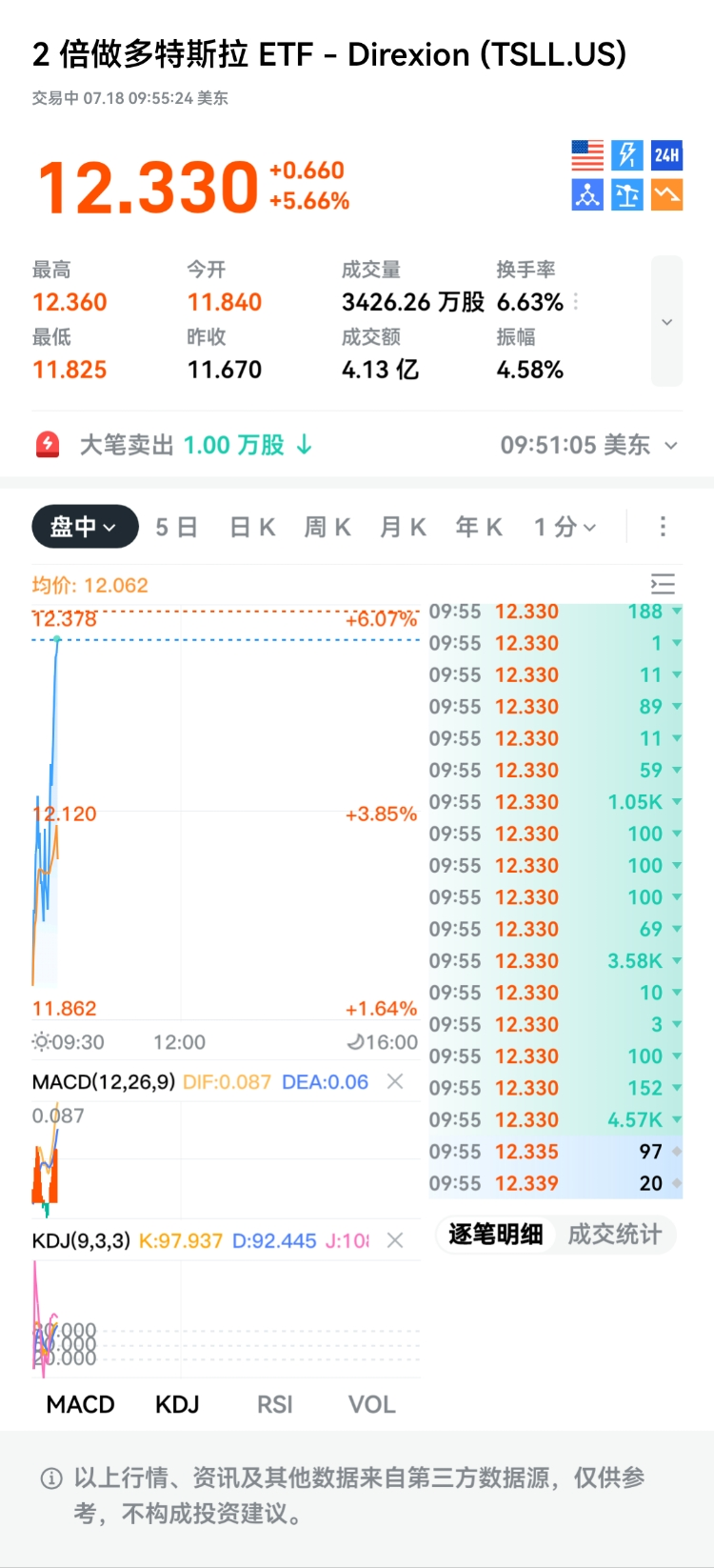714x1568 pixels.
Task: Switch to 成交统计 view
Action: 615,1235
